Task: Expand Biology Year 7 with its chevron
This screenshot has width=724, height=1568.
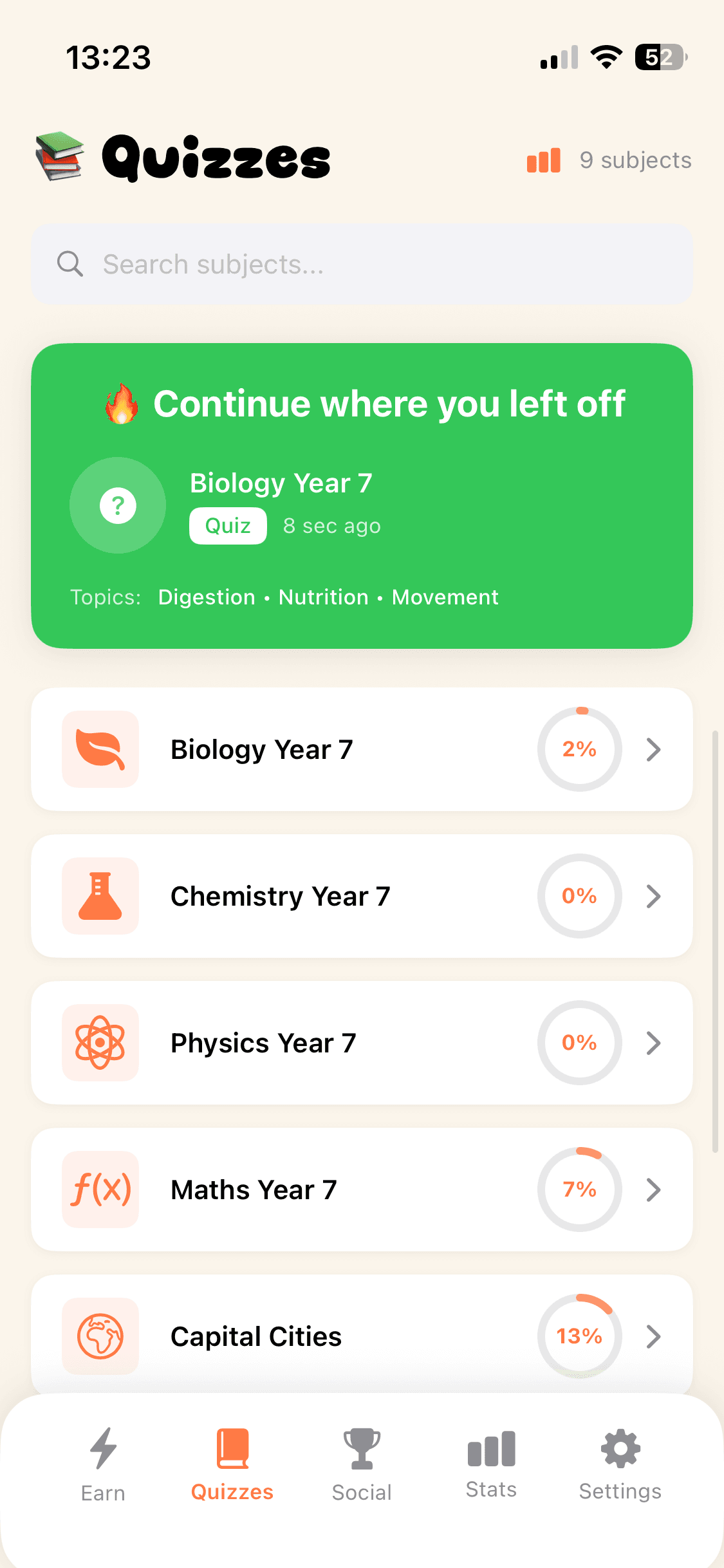Action: click(x=654, y=749)
